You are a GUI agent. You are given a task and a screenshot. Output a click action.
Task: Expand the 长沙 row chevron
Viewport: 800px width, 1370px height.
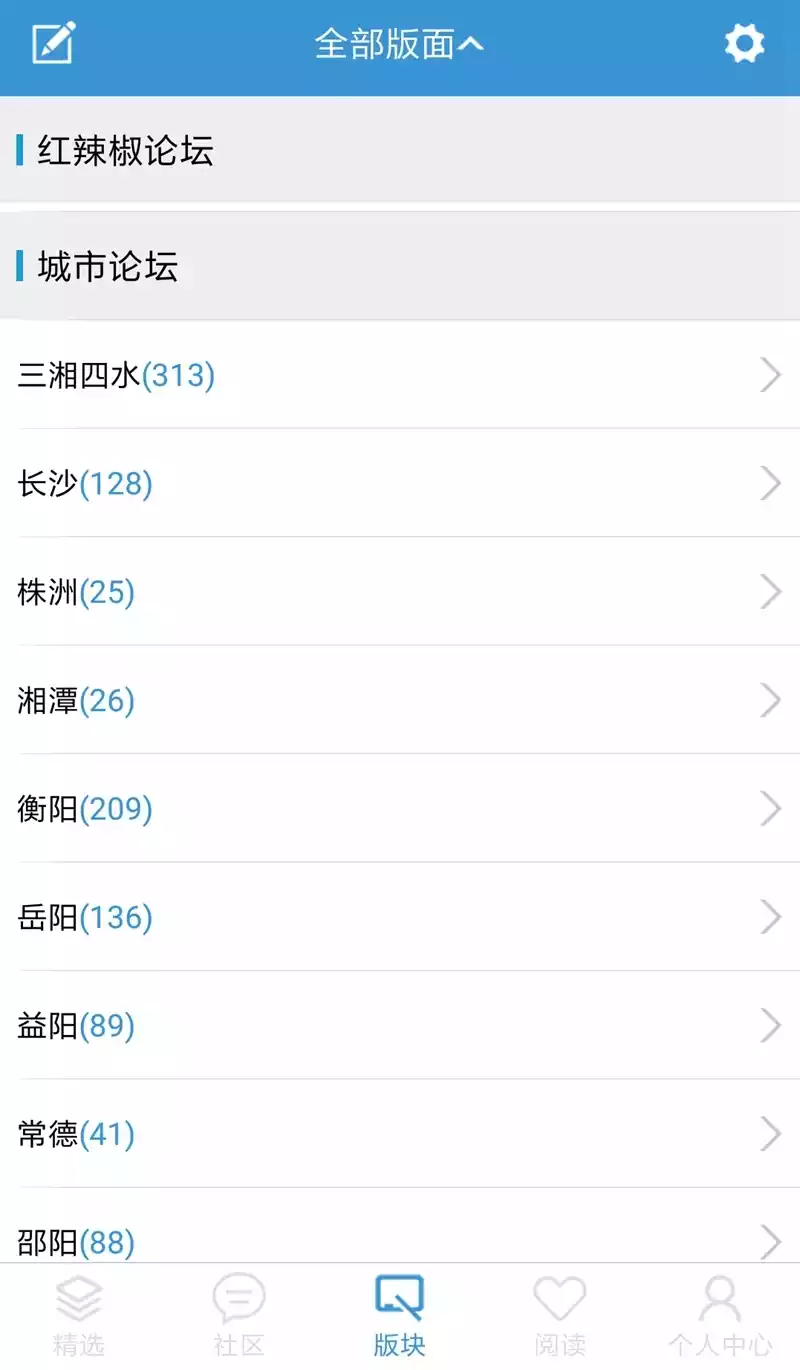pos(771,484)
